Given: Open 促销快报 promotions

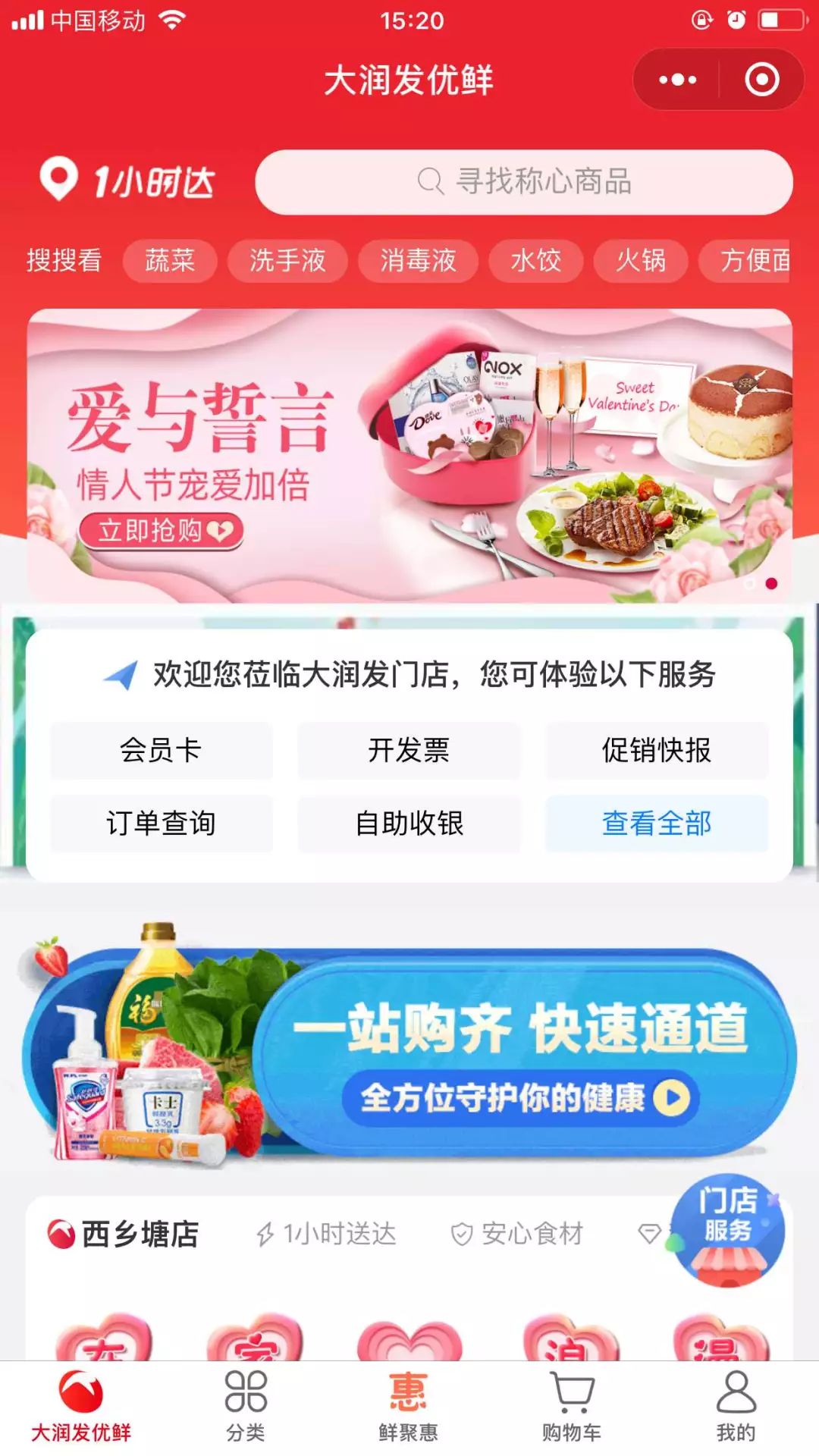Looking at the screenshot, I should 657,750.
